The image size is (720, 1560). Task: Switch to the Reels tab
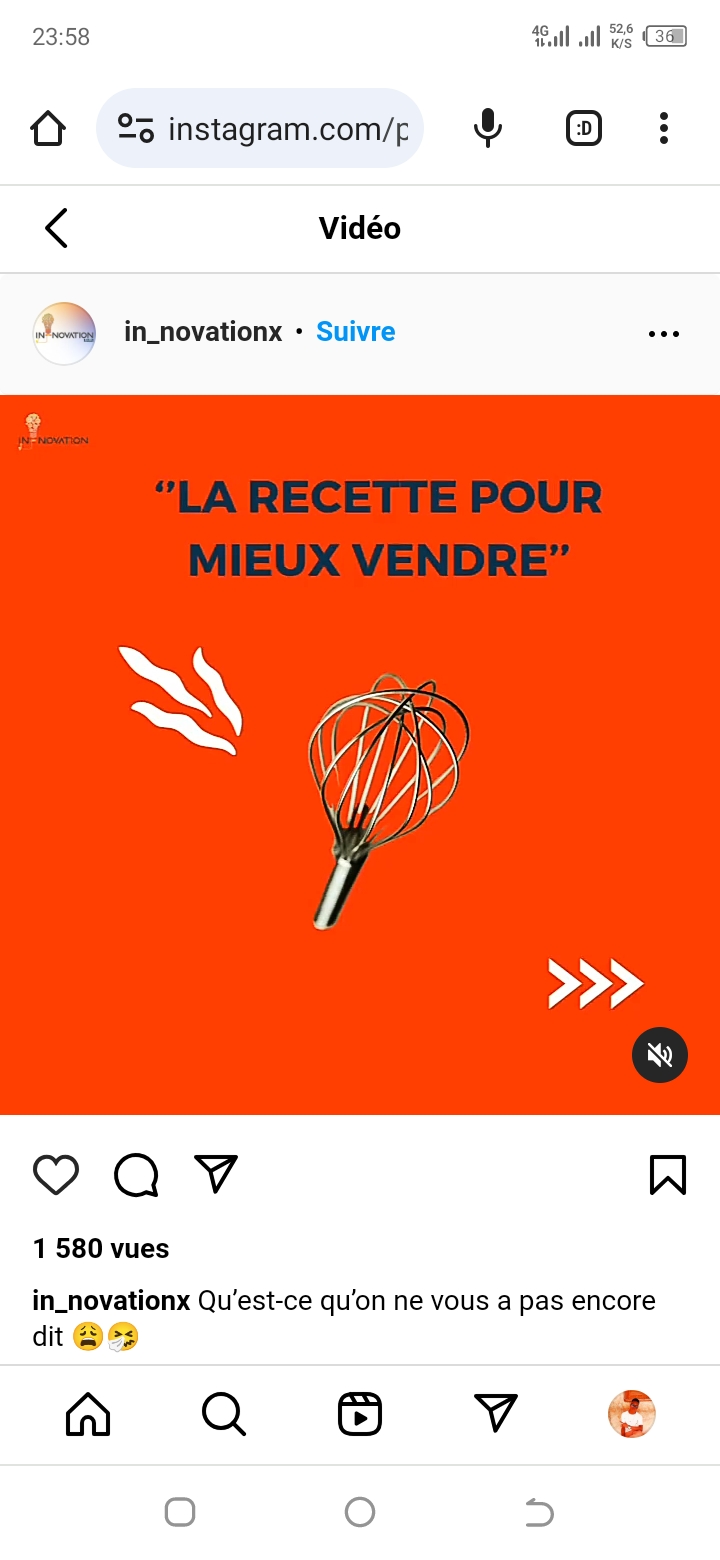click(360, 1415)
